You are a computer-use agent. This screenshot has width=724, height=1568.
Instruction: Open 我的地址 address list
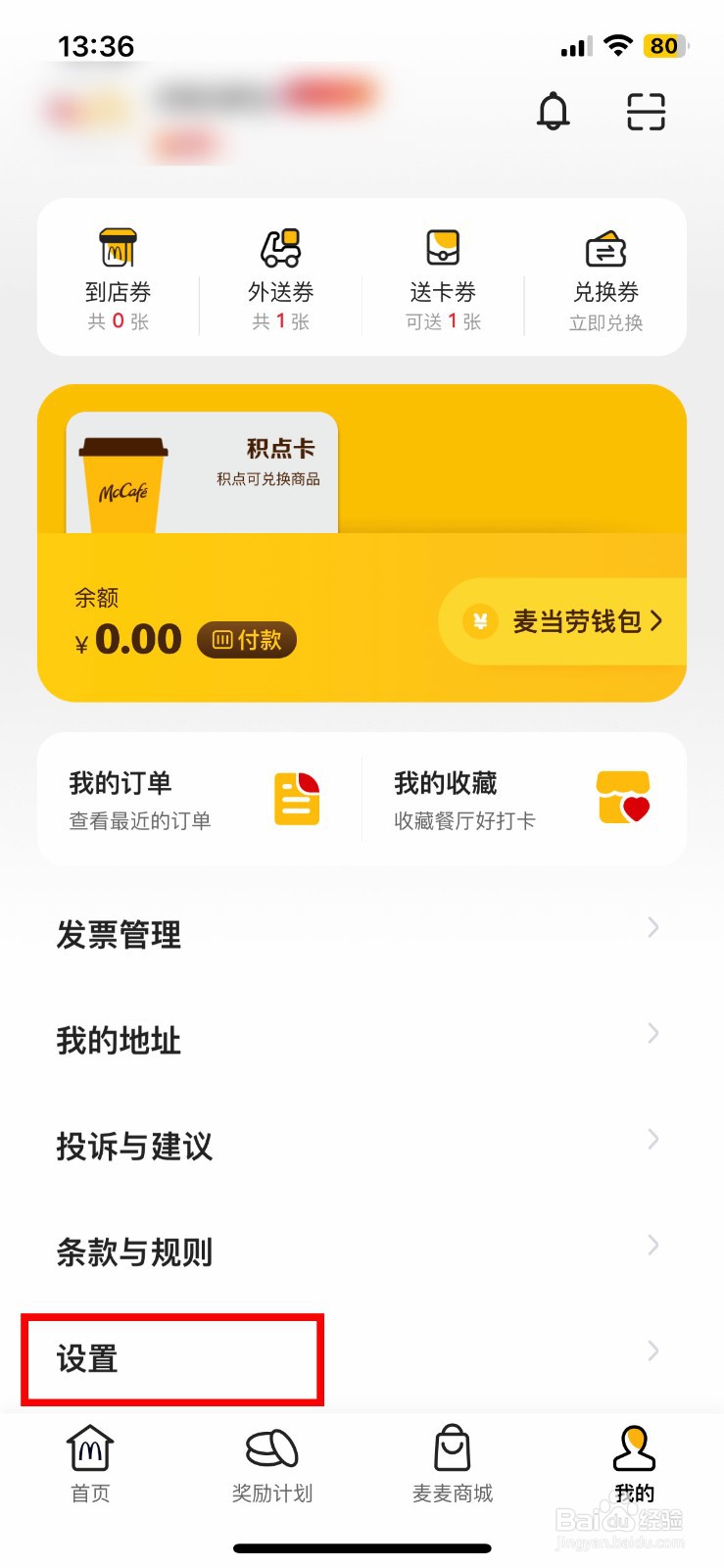(118, 1041)
